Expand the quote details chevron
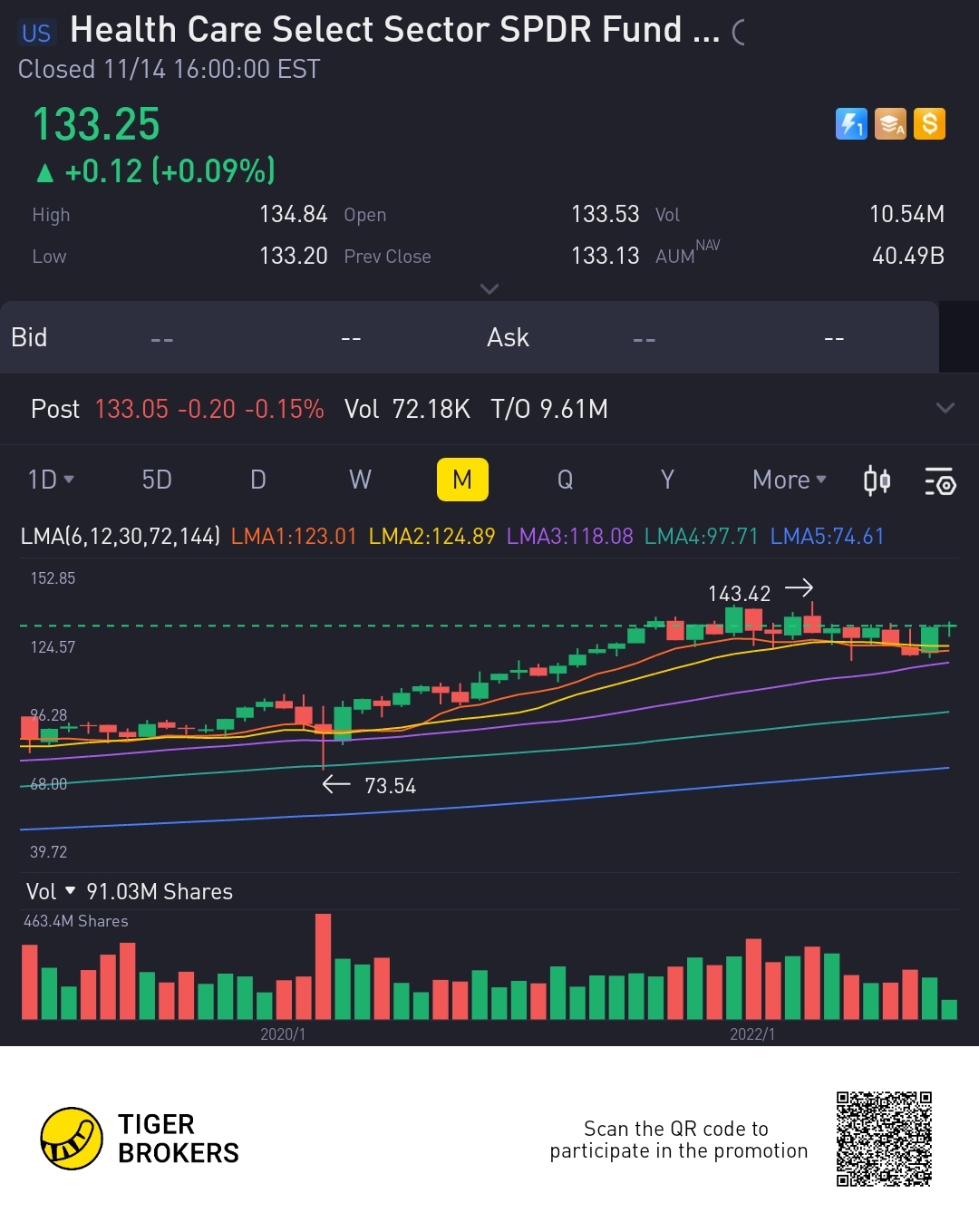Screen dimensions: 979x1232 pos(489,289)
